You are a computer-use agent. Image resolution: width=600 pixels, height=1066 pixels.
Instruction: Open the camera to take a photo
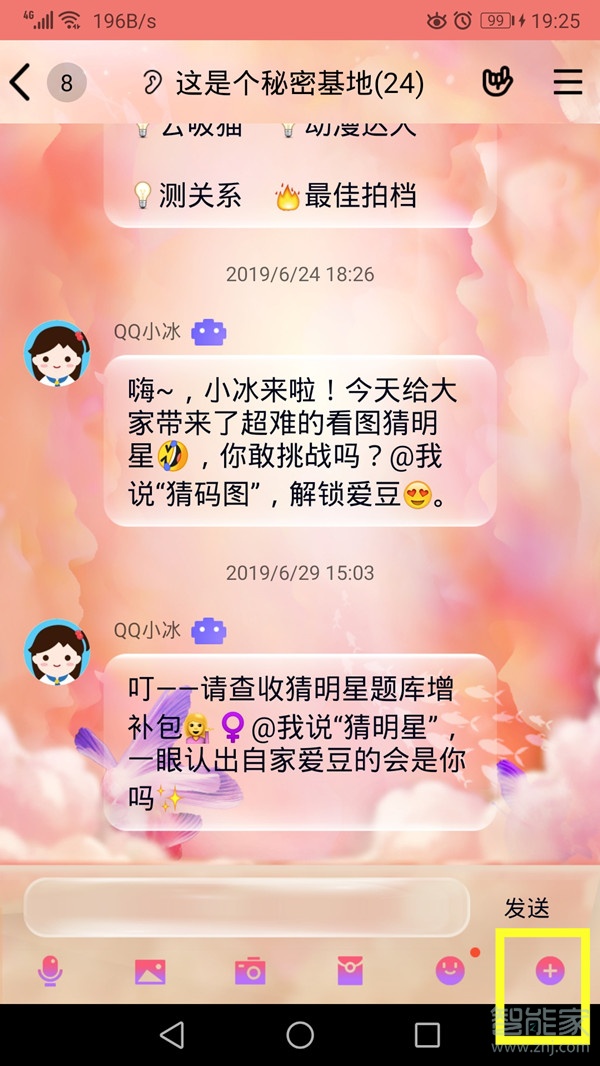coord(249,970)
